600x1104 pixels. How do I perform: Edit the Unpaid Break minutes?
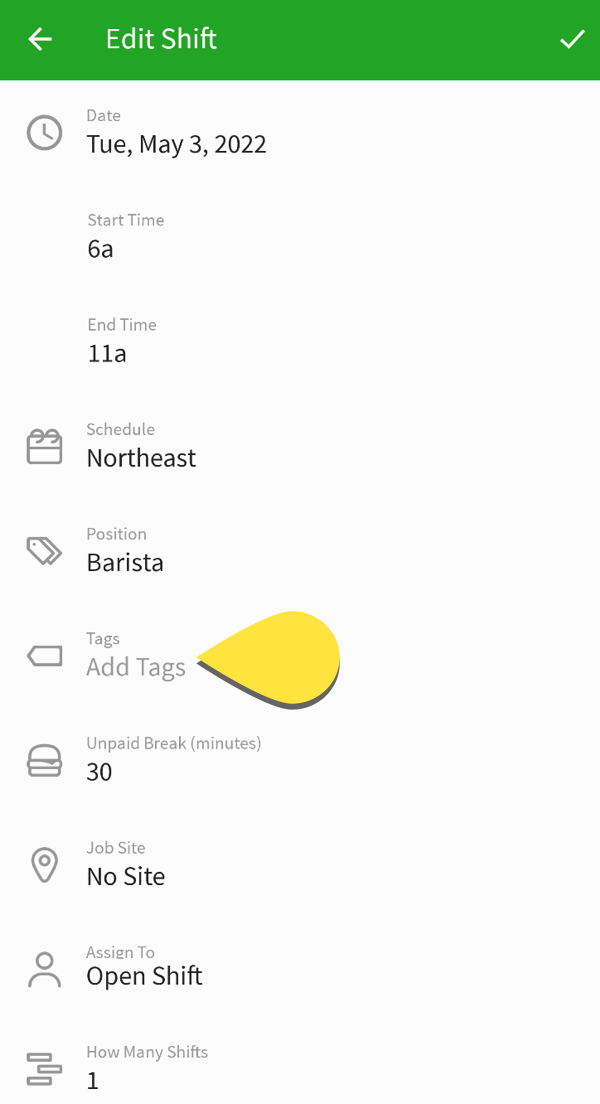pyautogui.click(x=300, y=760)
